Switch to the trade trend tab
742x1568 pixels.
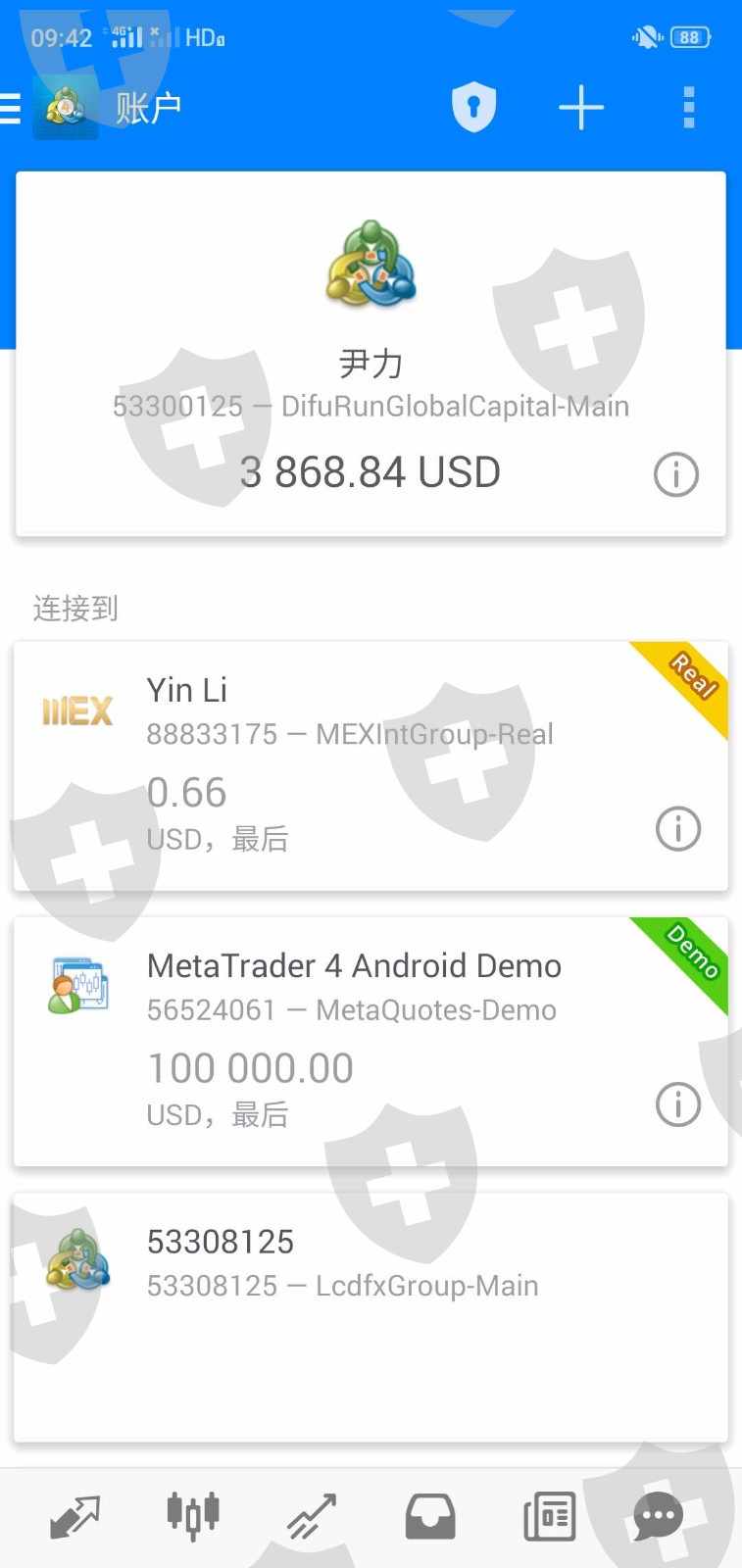pos(312,1517)
